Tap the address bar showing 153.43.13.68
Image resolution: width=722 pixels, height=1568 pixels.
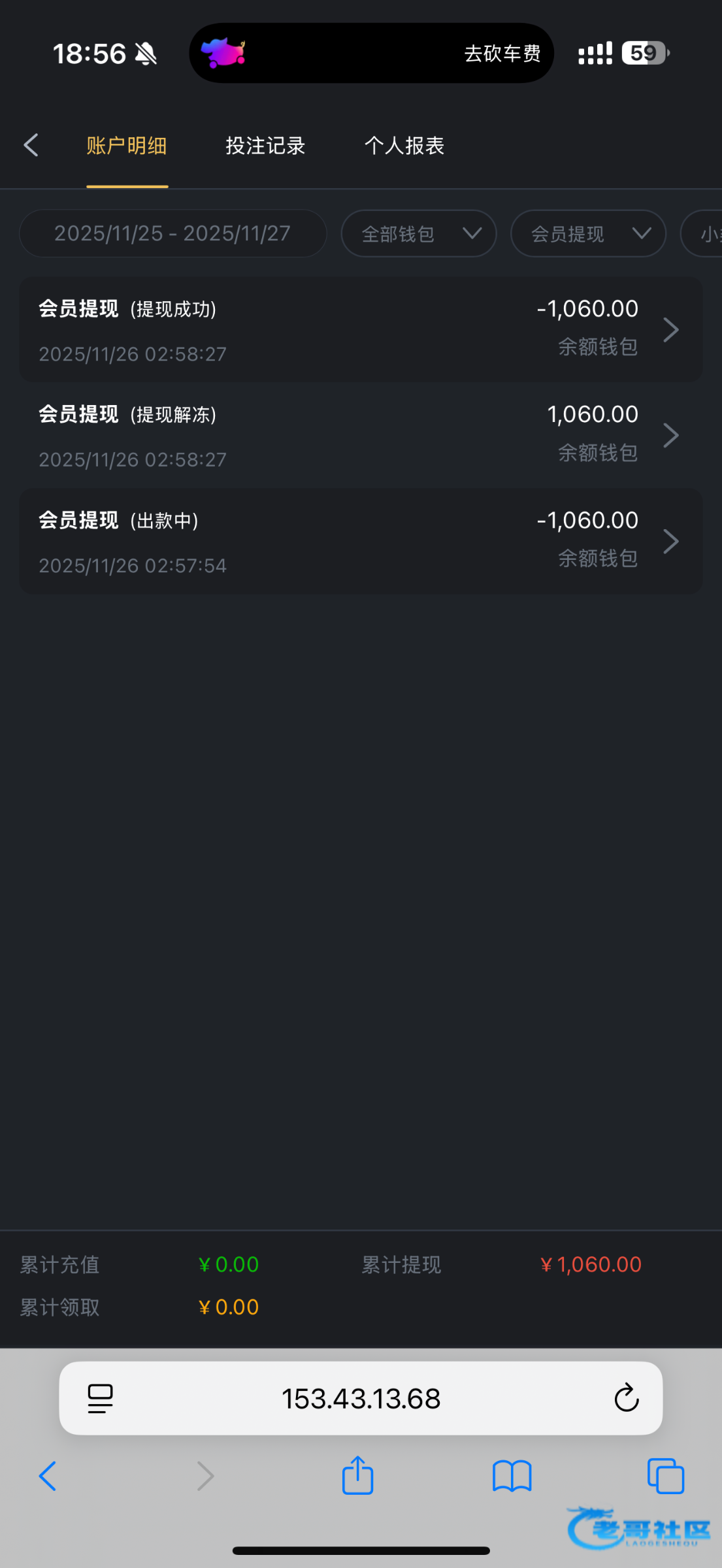[x=361, y=1399]
